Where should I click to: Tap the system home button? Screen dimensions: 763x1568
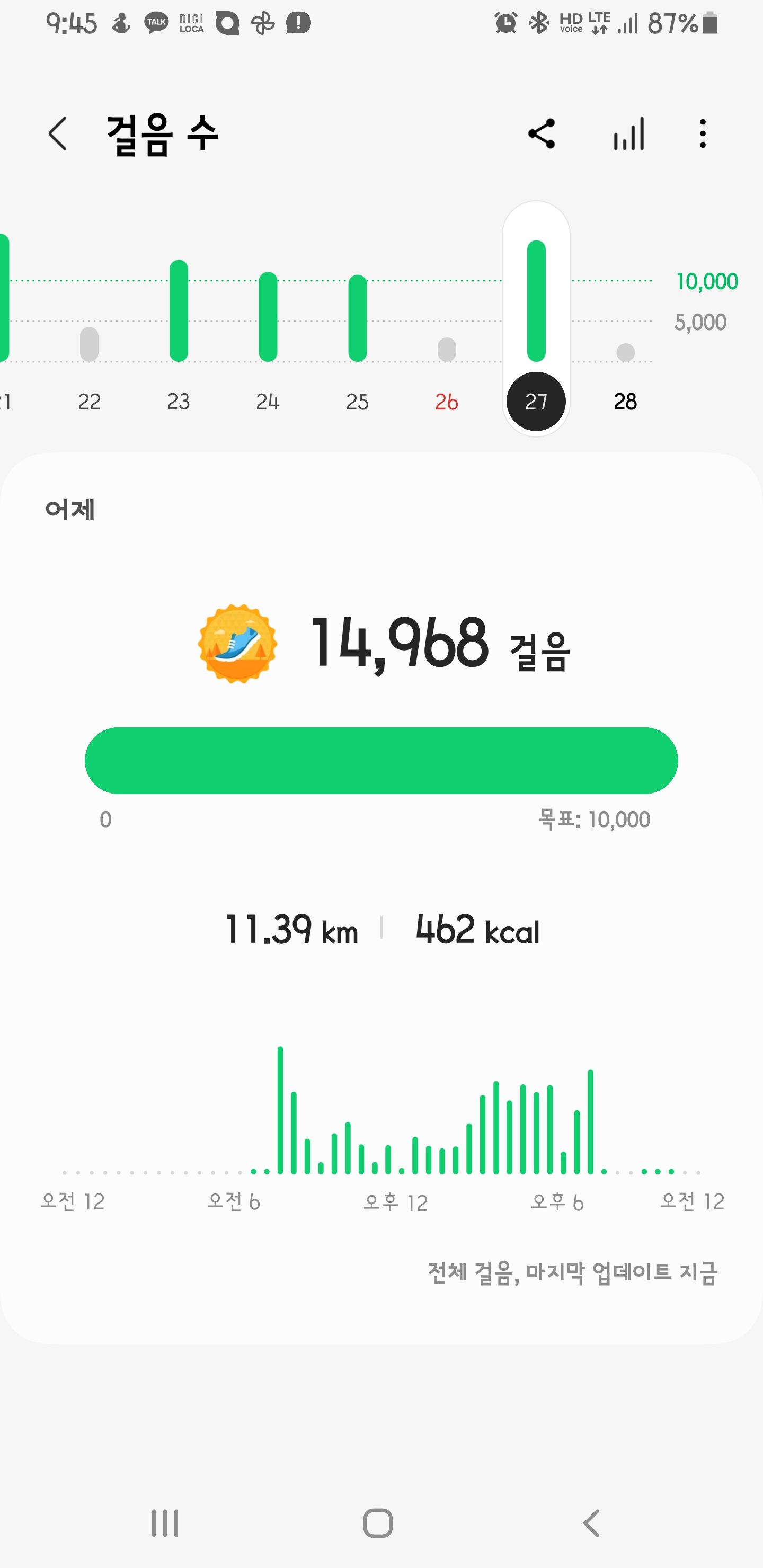coord(378,1523)
